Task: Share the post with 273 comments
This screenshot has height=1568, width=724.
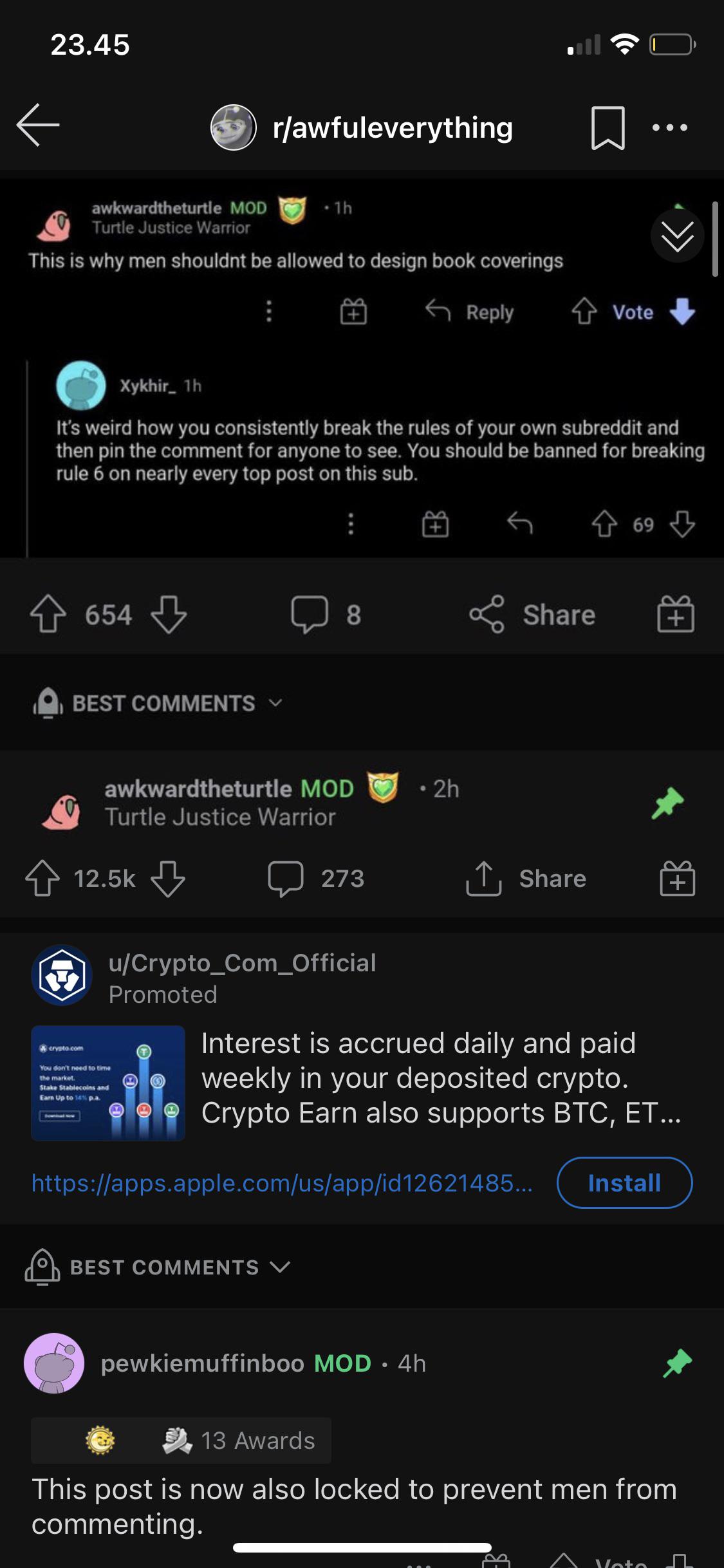Action: coord(526,878)
